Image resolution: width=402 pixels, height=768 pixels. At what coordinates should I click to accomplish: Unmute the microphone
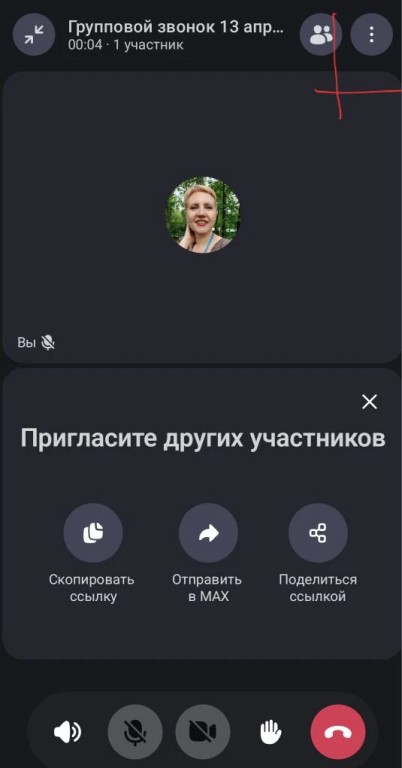pyautogui.click(x=135, y=732)
